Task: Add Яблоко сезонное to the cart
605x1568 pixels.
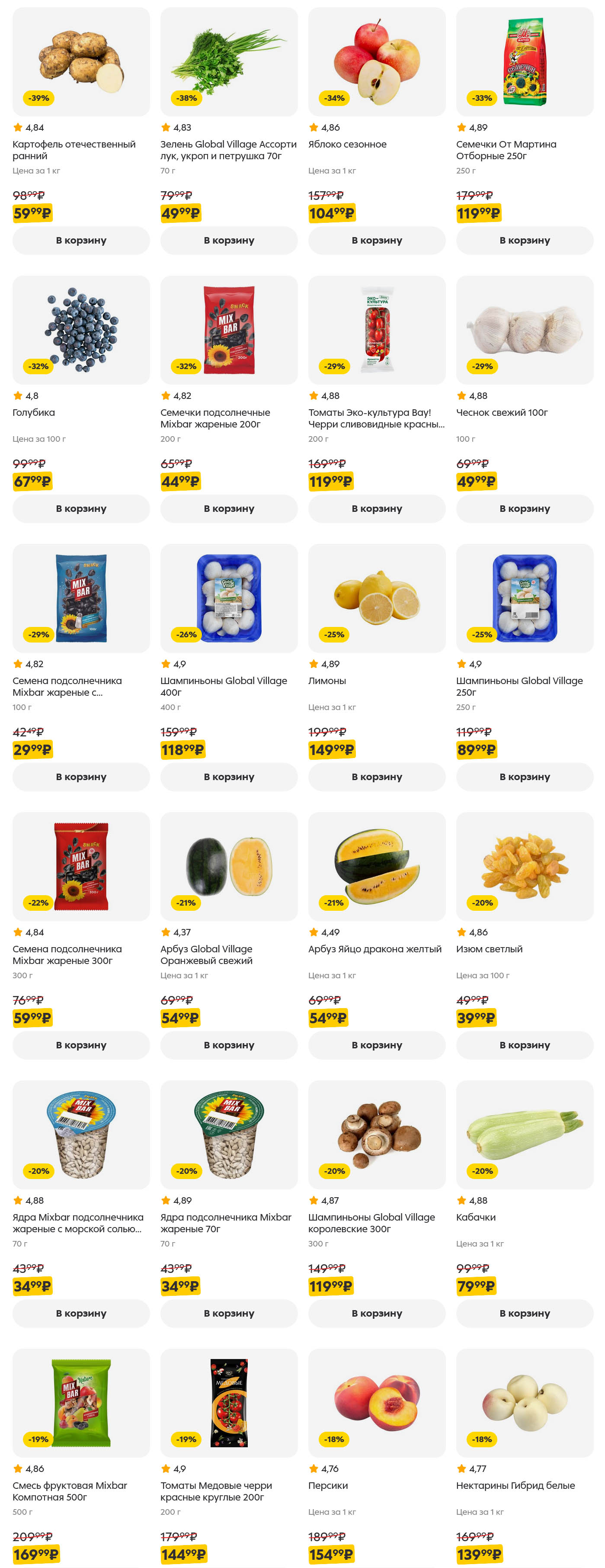Action: pyautogui.click(x=377, y=241)
